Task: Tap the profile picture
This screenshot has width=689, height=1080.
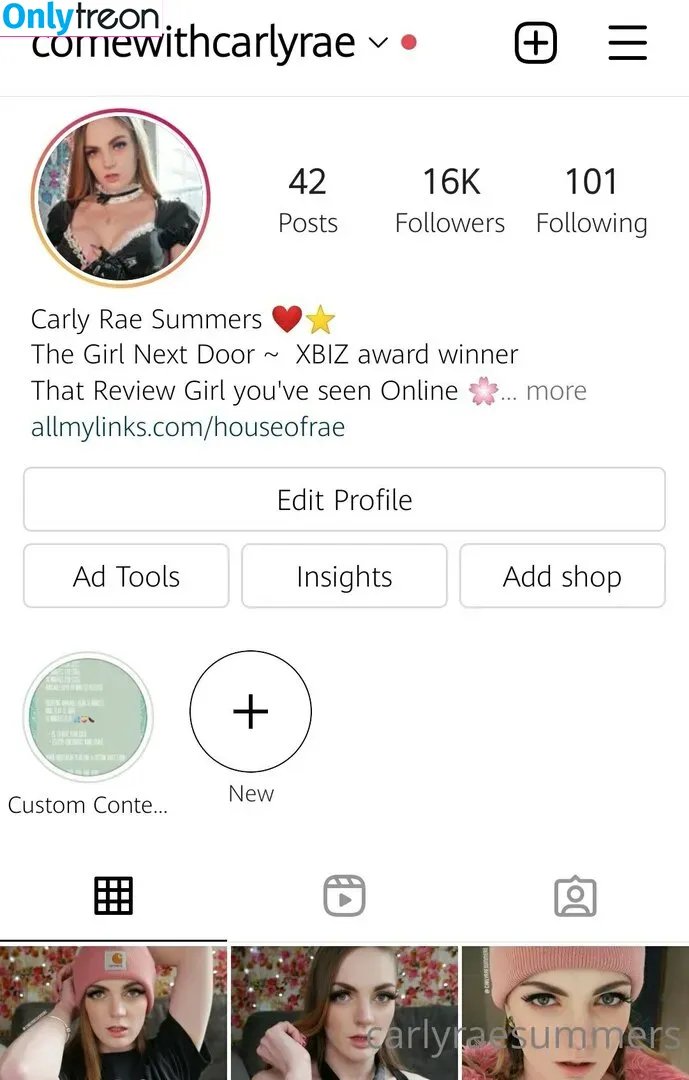Action: [x=120, y=198]
